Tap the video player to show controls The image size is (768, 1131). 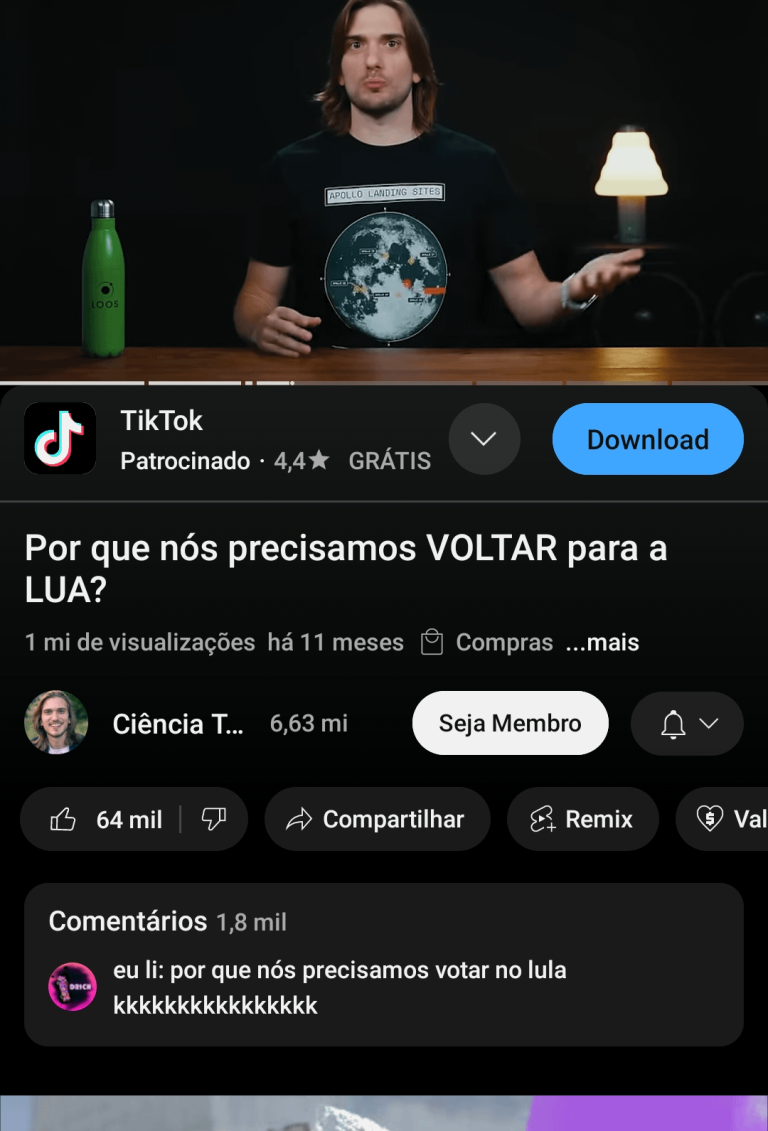[384, 190]
